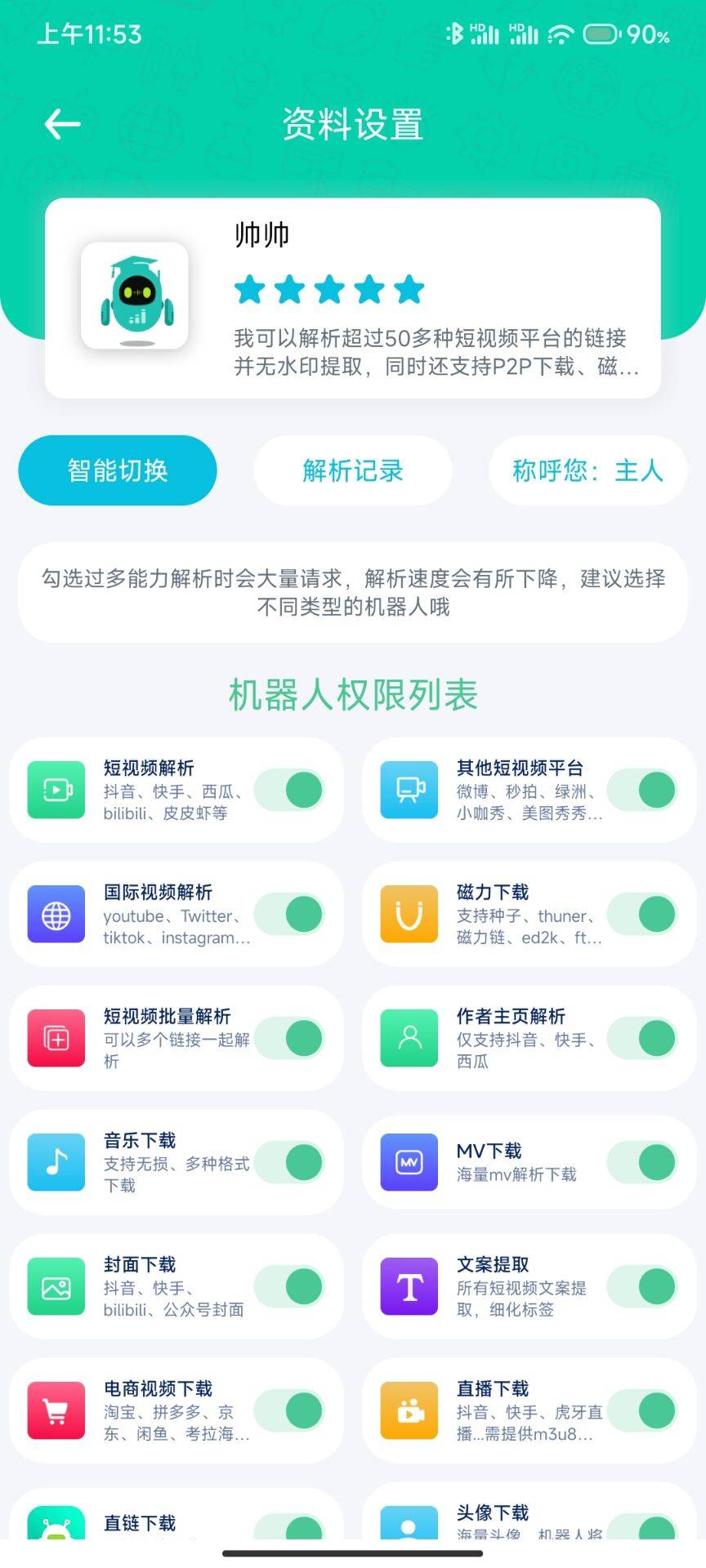Viewport: 706px width, 1568px height.
Task: Toggle the 磁力下载 switch
Action: pyautogui.click(x=643, y=914)
